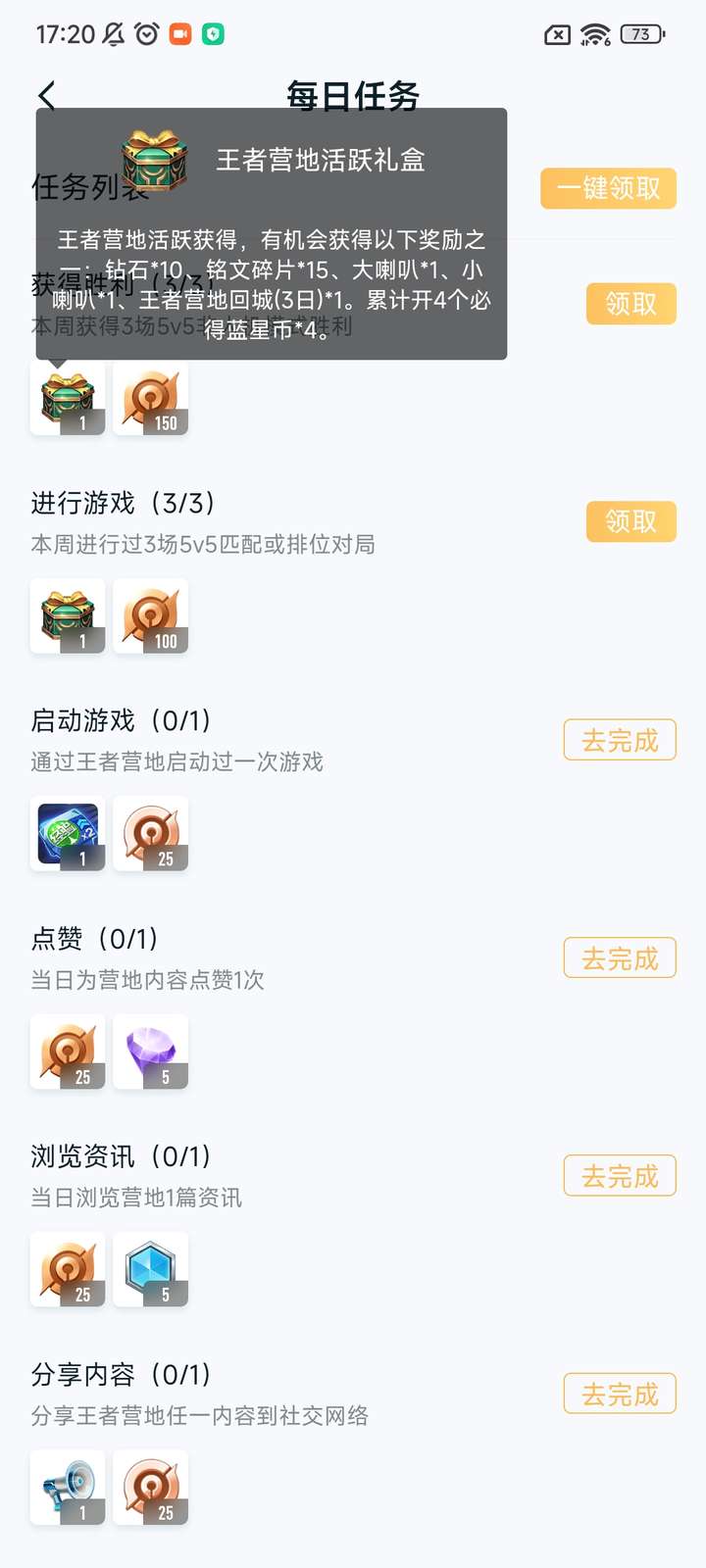706x1568 pixels.
Task: View purple diamond reward under 点赞
Action: click(150, 1052)
